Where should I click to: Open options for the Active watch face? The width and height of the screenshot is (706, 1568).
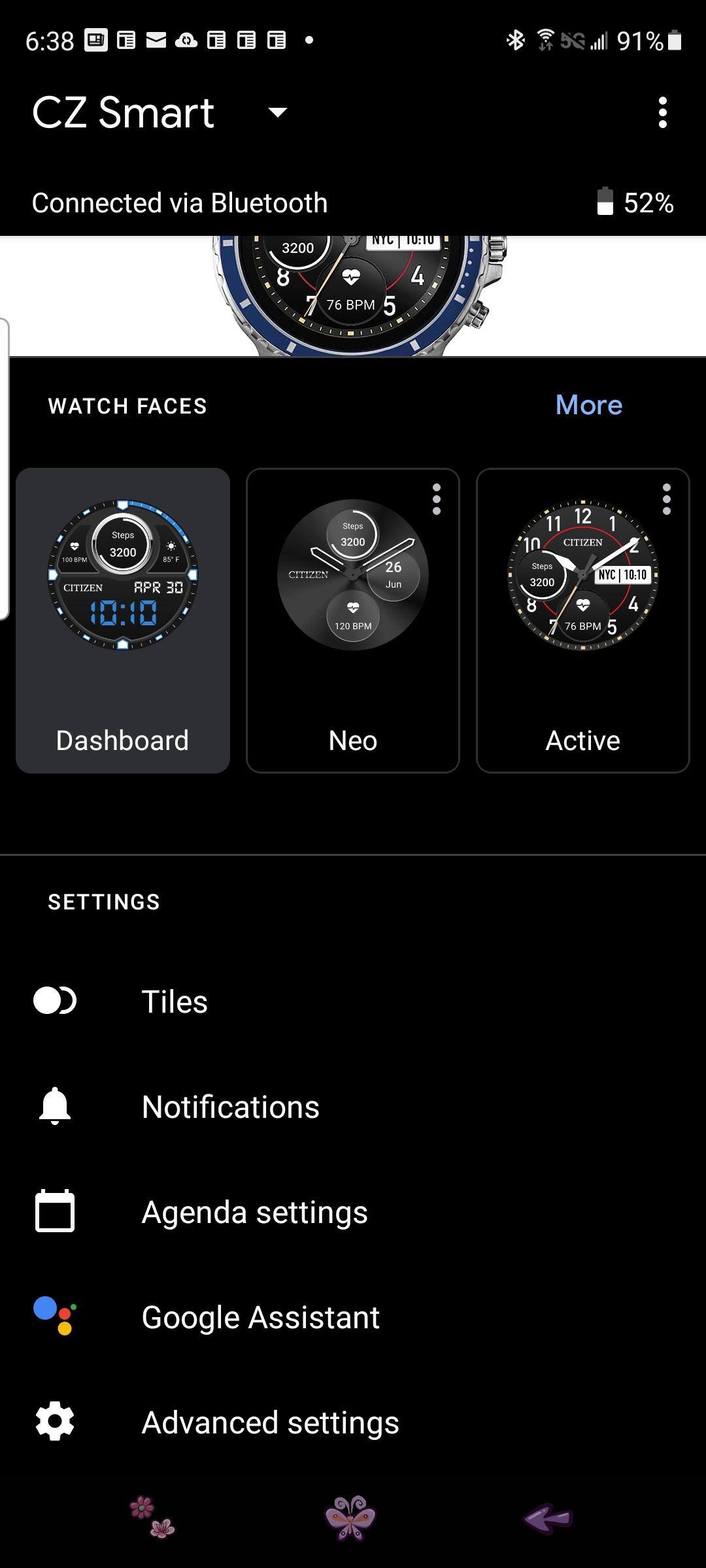pos(667,499)
